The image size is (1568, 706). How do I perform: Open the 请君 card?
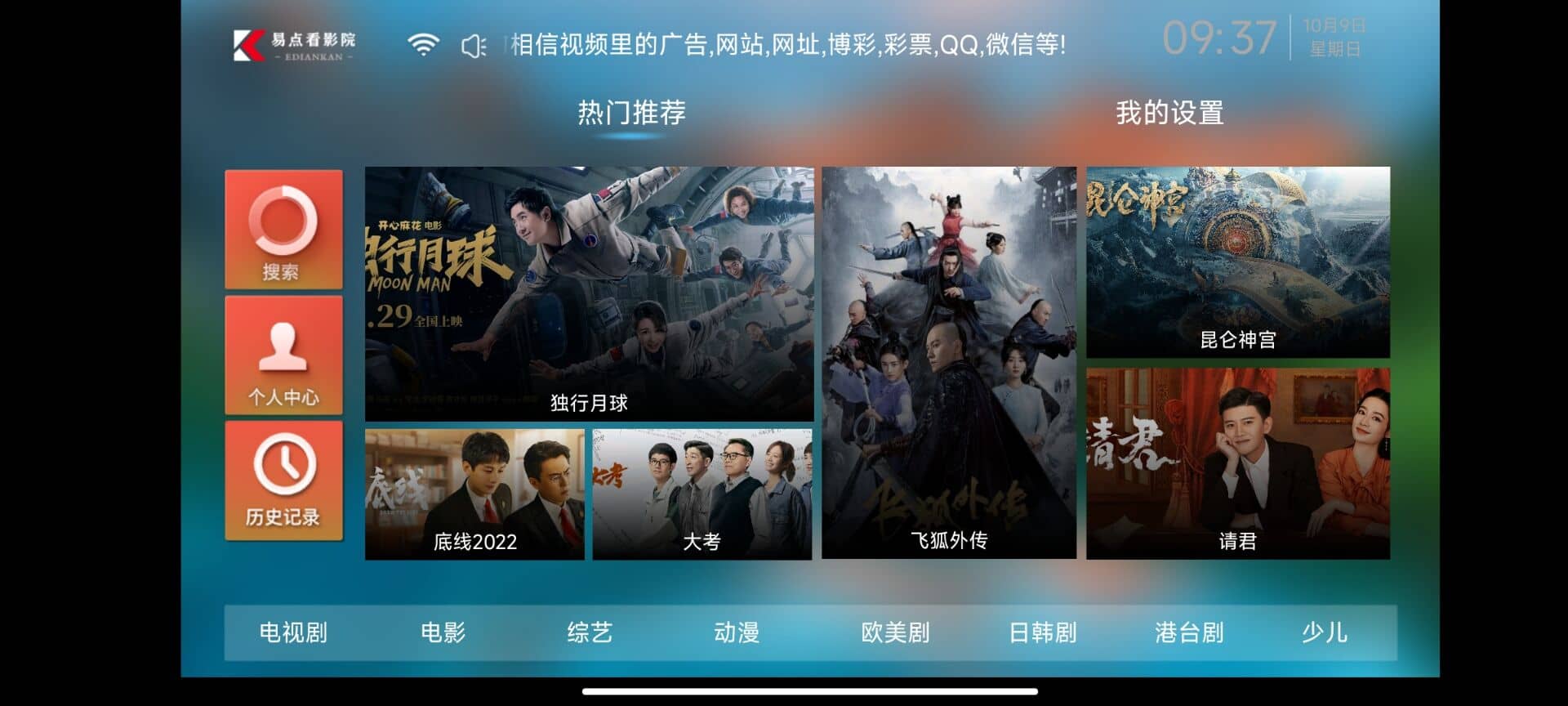pyautogui.click(x=1237, y=463)
